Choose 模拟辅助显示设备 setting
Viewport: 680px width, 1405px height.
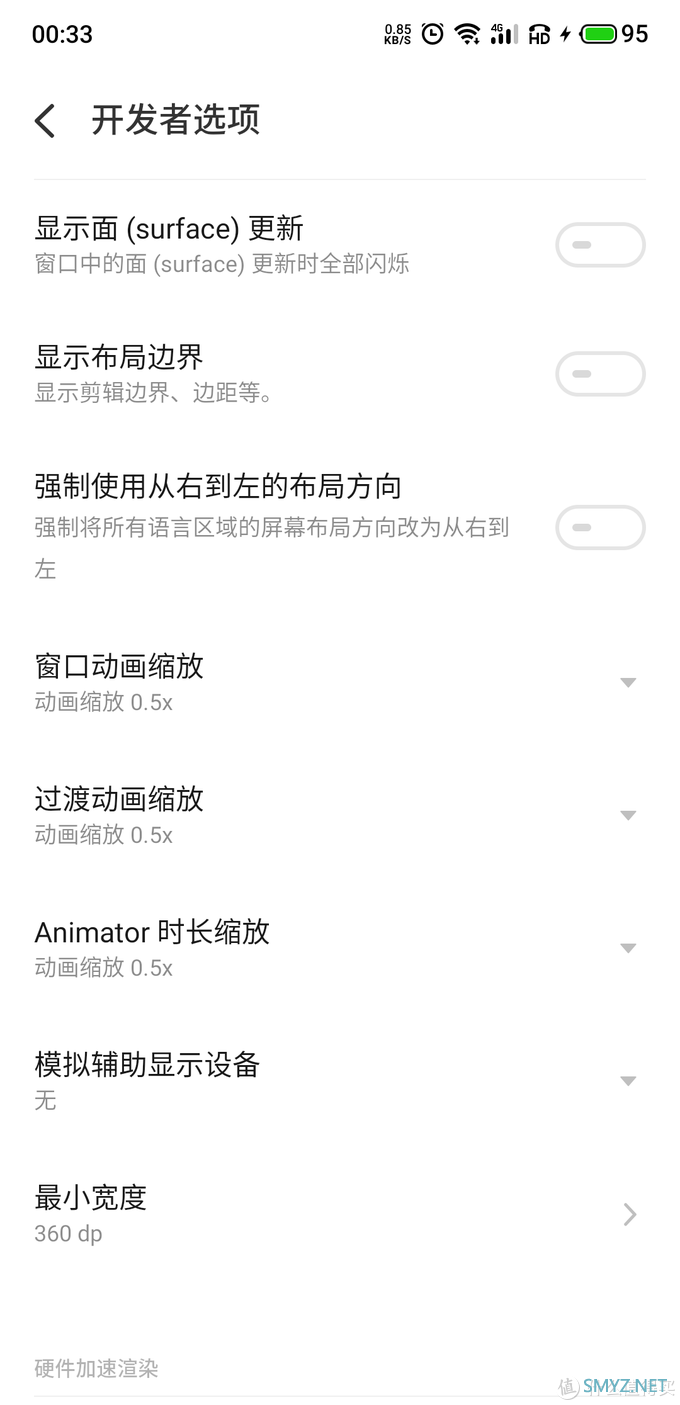(627, 1080)
